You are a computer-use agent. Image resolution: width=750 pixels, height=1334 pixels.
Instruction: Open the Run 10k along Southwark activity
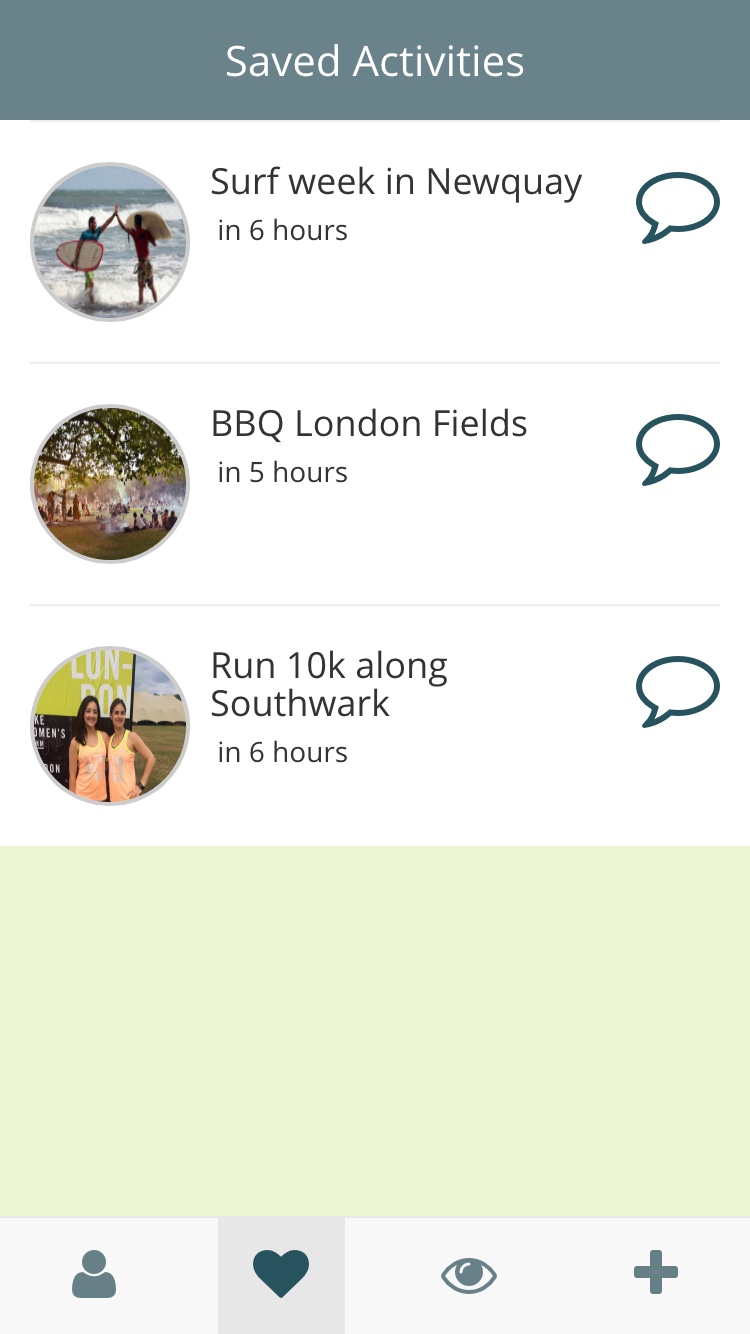(x=328, y=685)
